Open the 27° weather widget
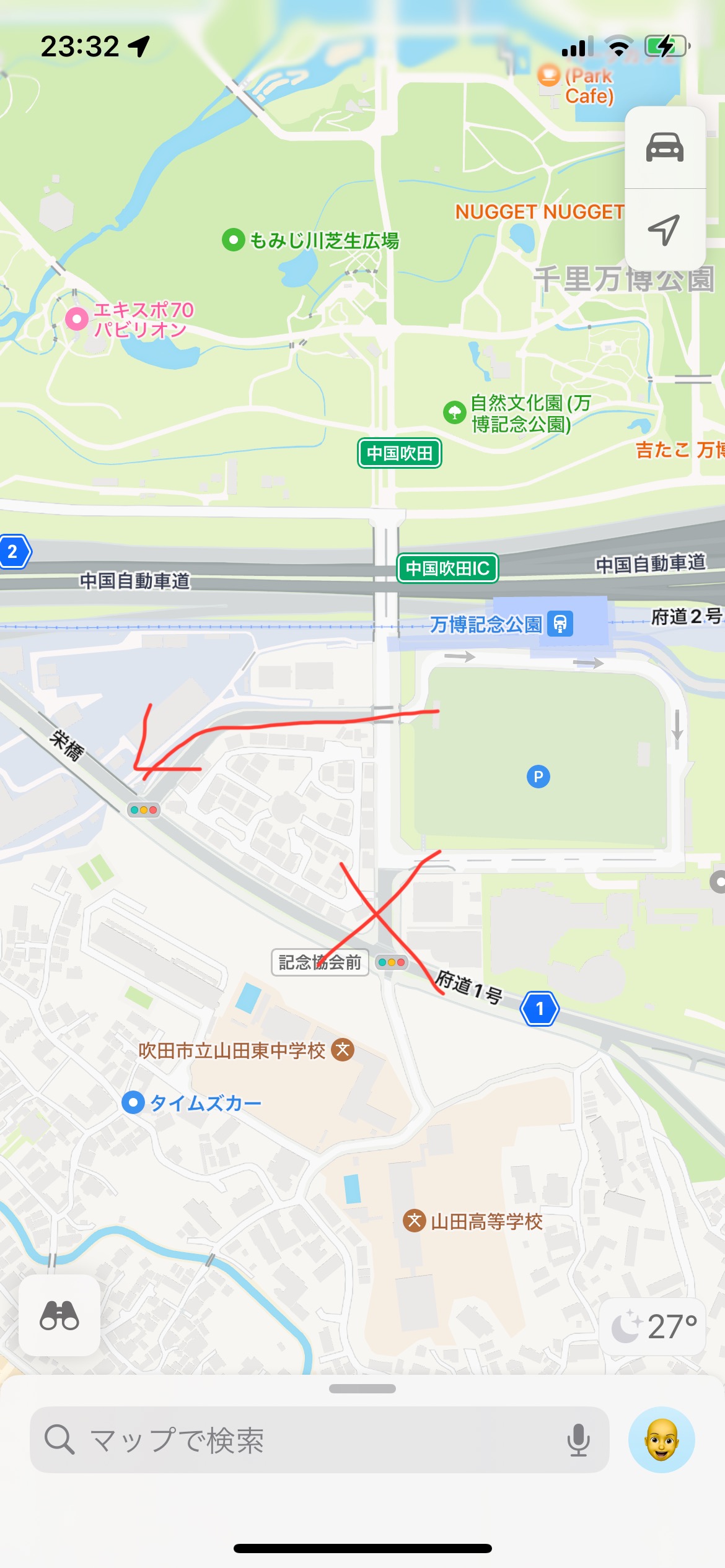The width and height of the screenshot is (725, 1568). pyautogui.click(x=653, y=1327)
